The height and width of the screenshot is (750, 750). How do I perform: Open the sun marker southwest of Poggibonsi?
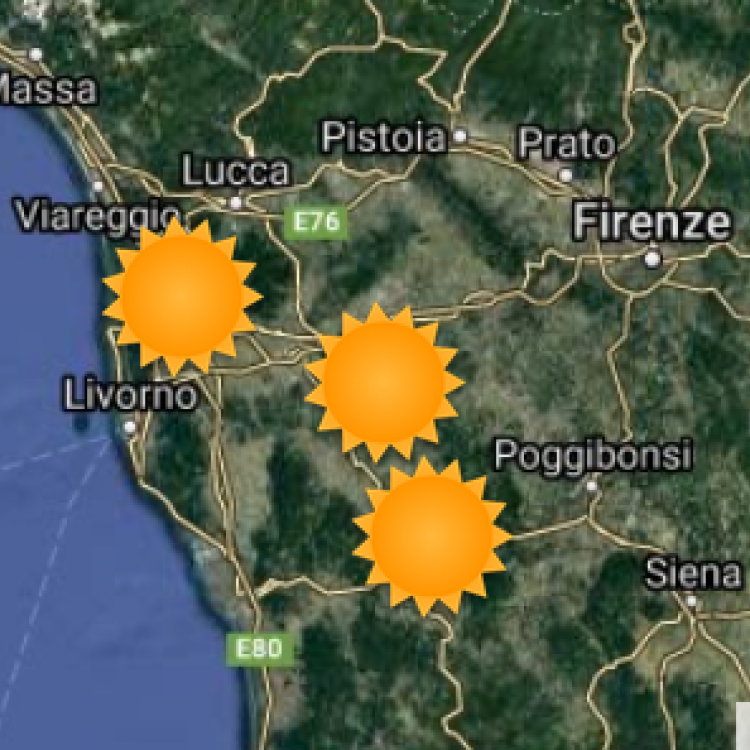coord(431,536)
